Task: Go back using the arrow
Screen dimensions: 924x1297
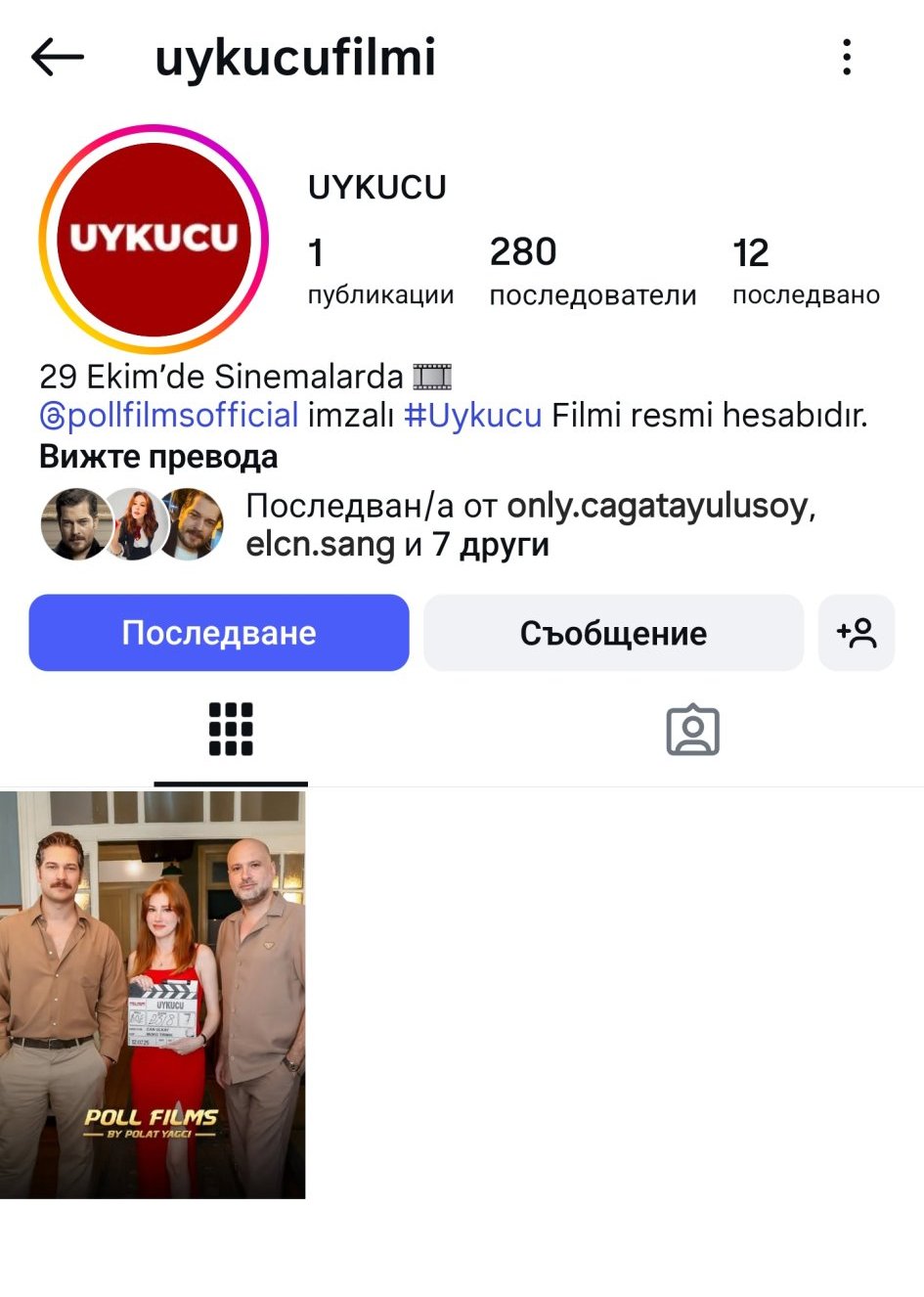Action: tap(58, 58)
